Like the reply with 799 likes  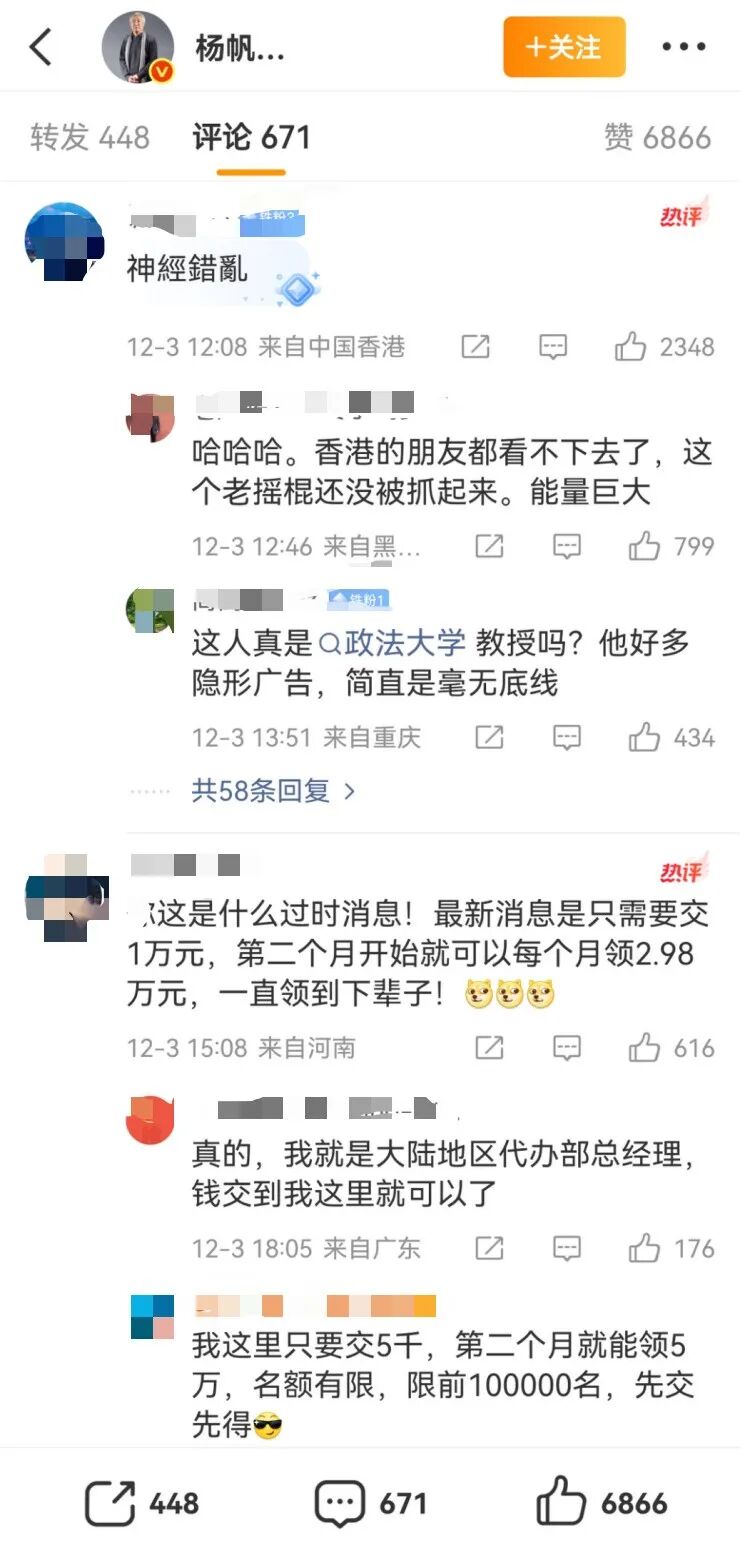click(644, 546)
